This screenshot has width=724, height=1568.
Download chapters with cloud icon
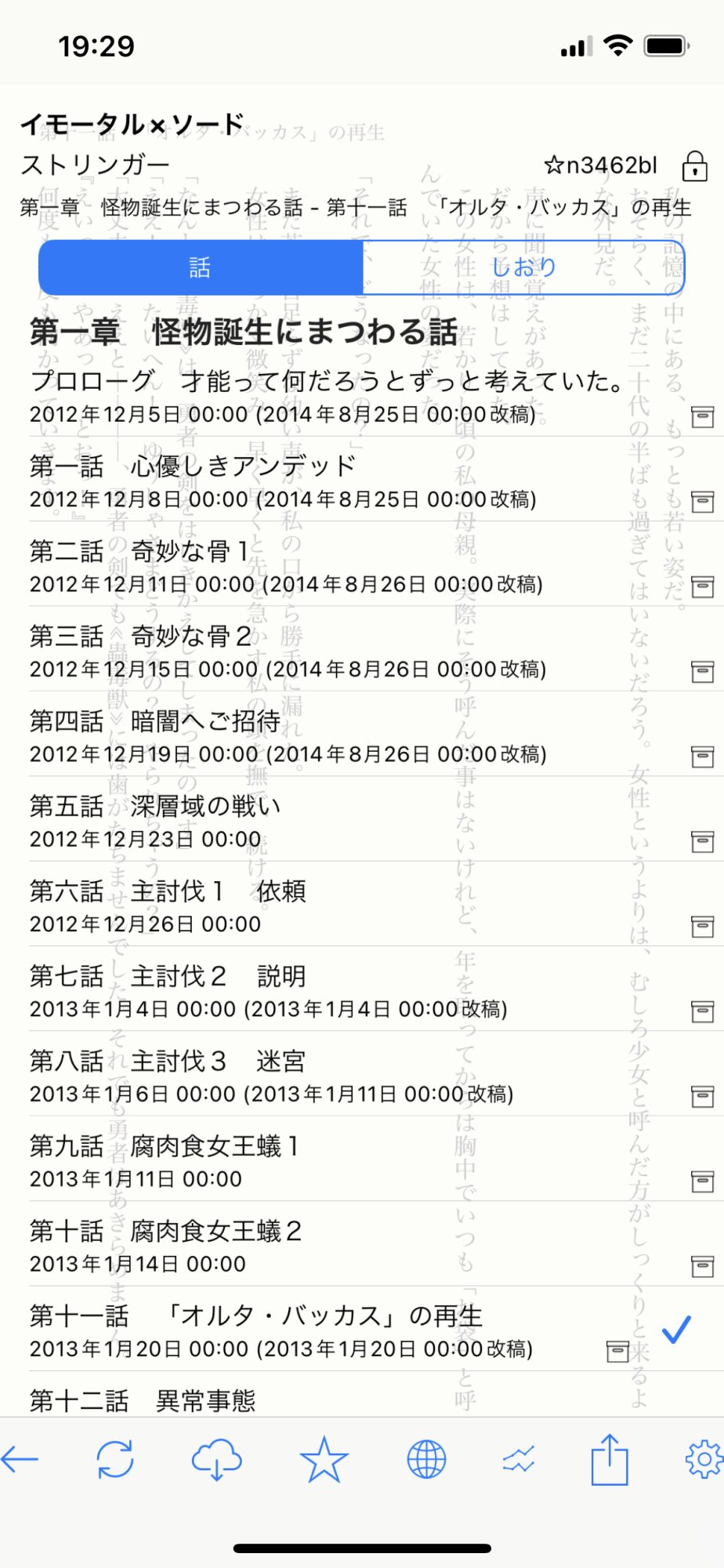click(217, 1459)
